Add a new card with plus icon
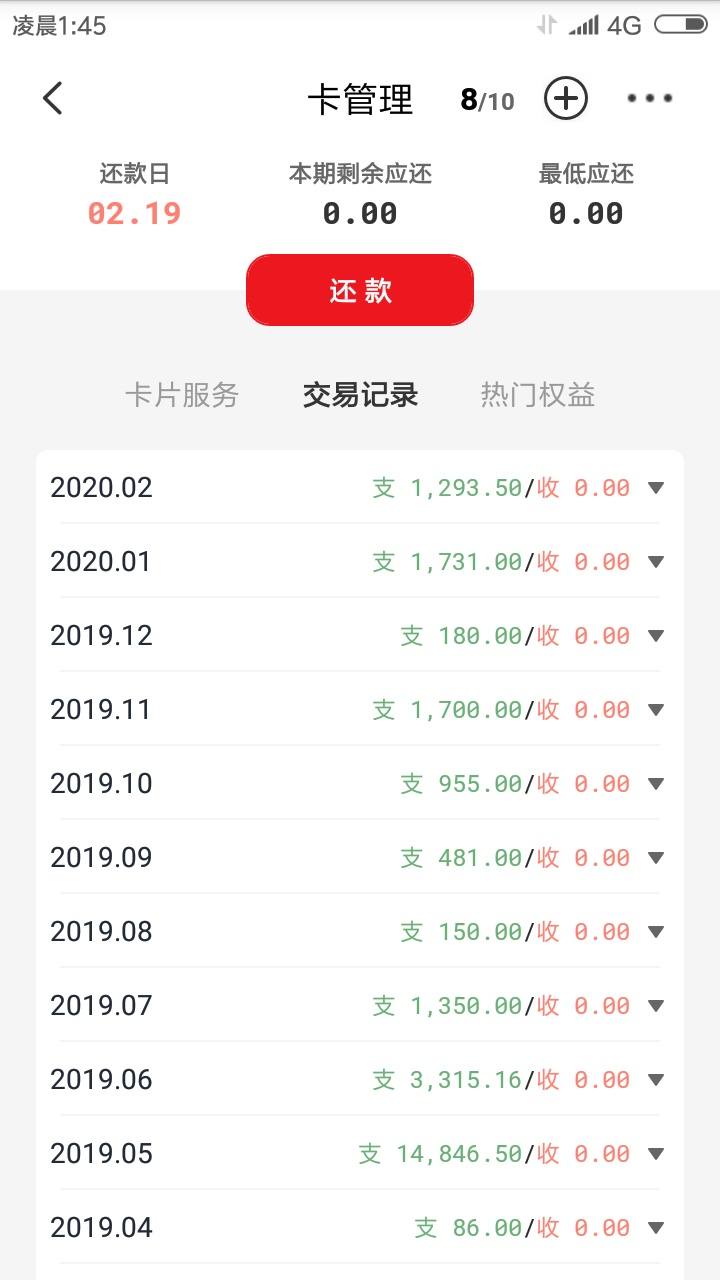The width and height of the screenshot is (720, 1280). pos(566,98)
